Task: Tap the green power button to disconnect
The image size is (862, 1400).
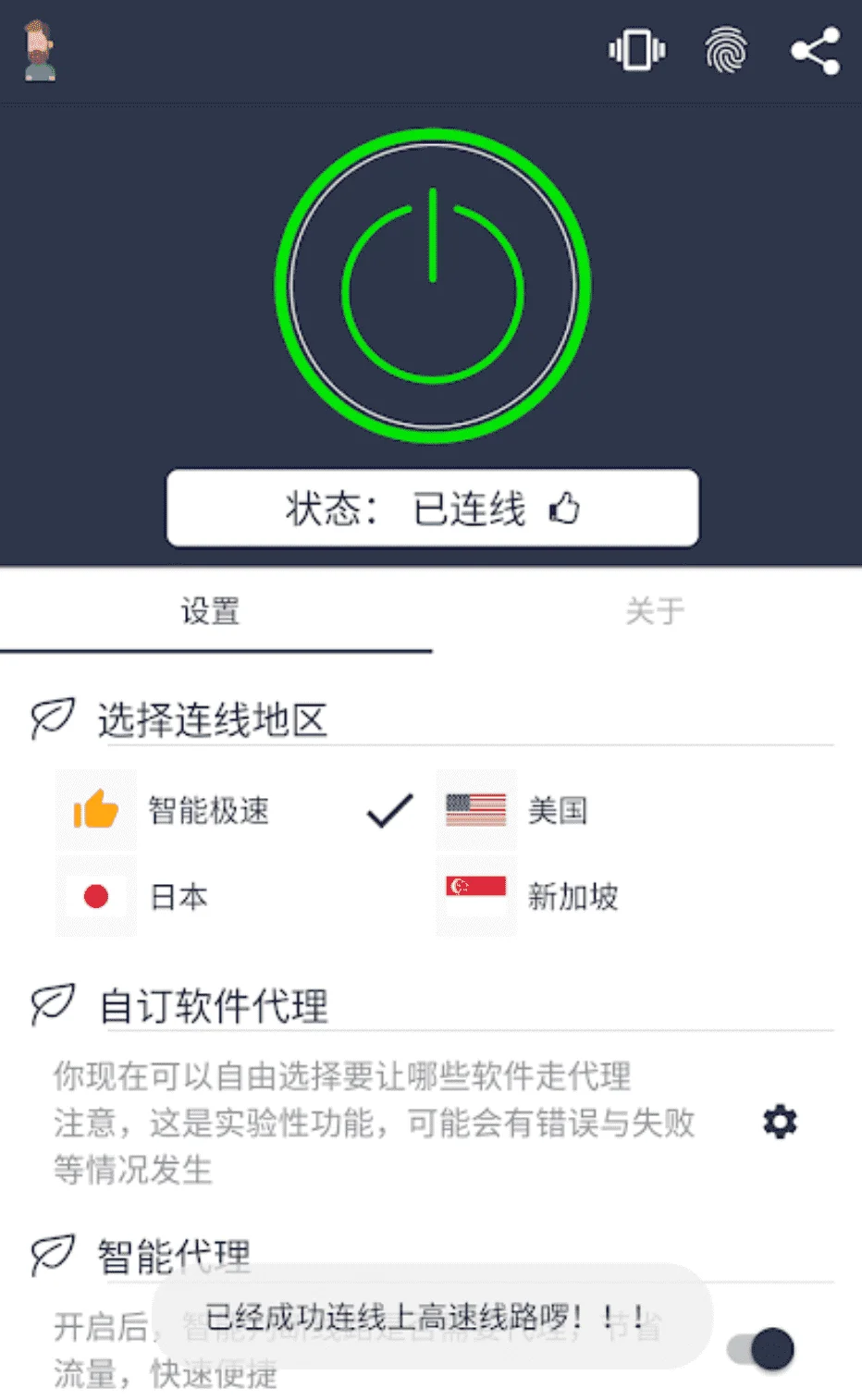Action: pyautogui.click(x=432, y=287)
